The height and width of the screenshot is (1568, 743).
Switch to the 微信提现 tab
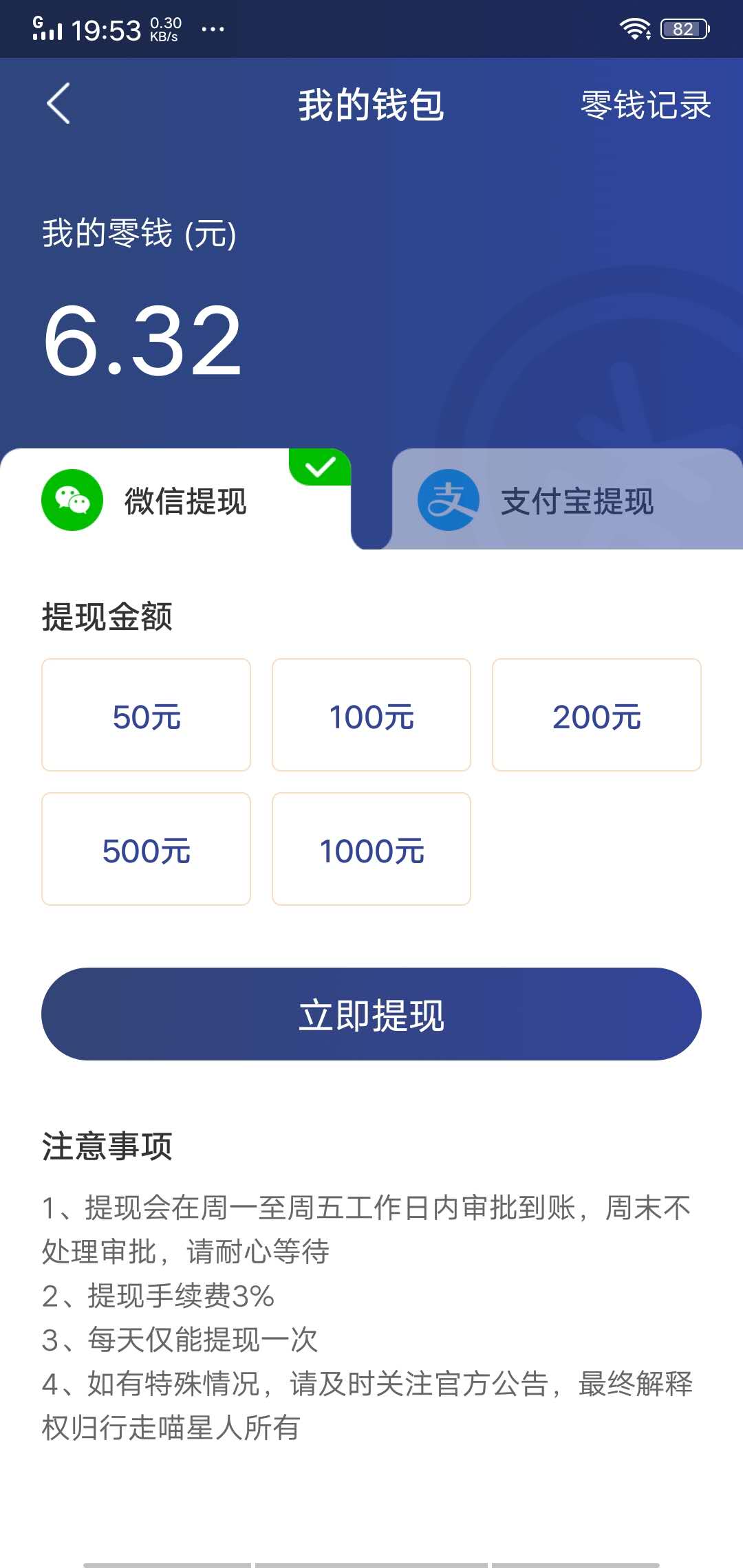(186, 502)
